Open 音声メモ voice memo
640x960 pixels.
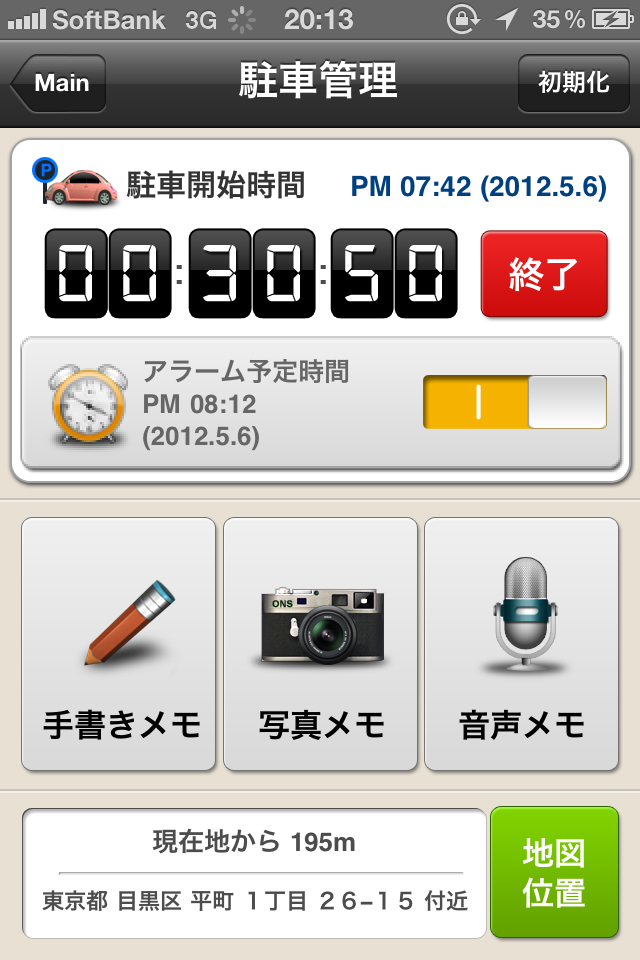tap(521, 644)
